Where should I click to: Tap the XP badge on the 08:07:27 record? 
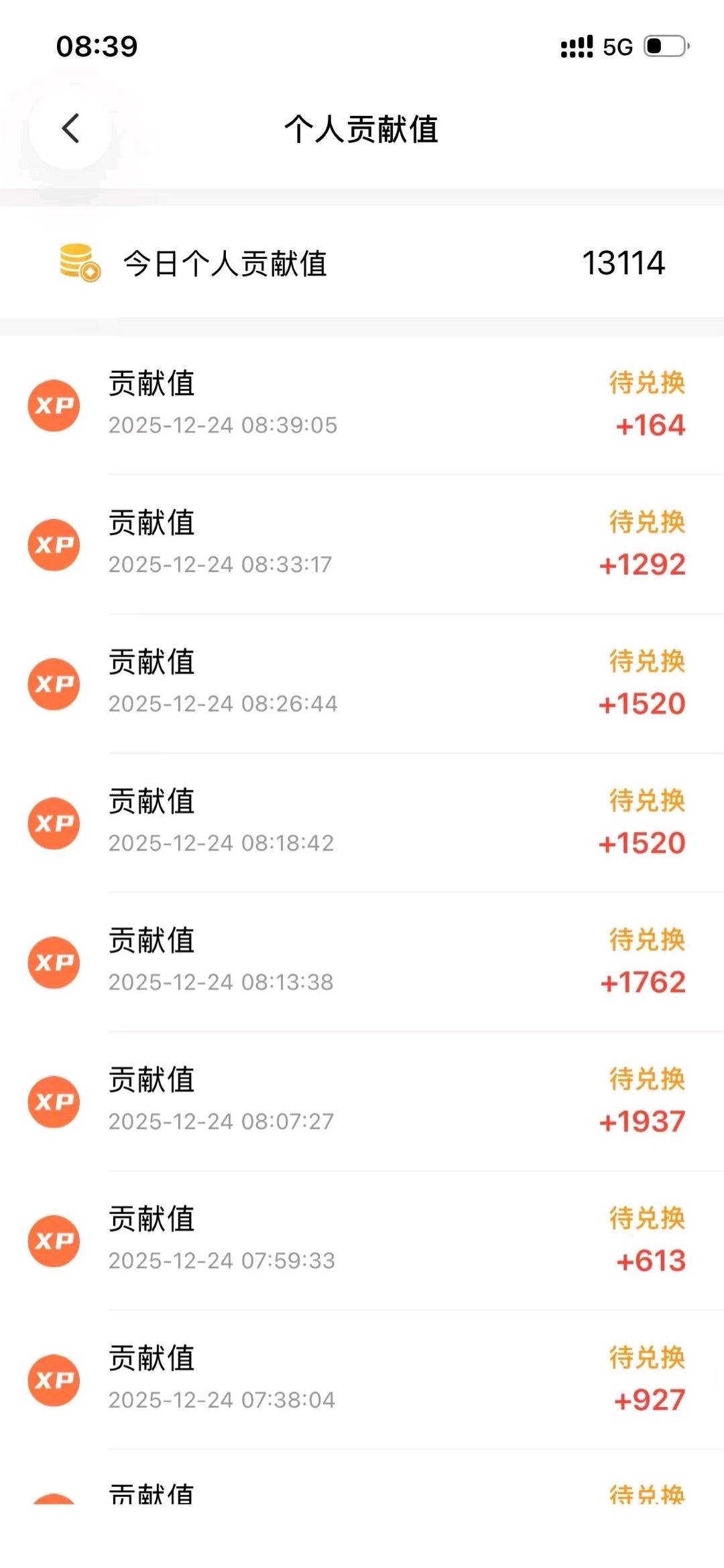click(54, 1102)
